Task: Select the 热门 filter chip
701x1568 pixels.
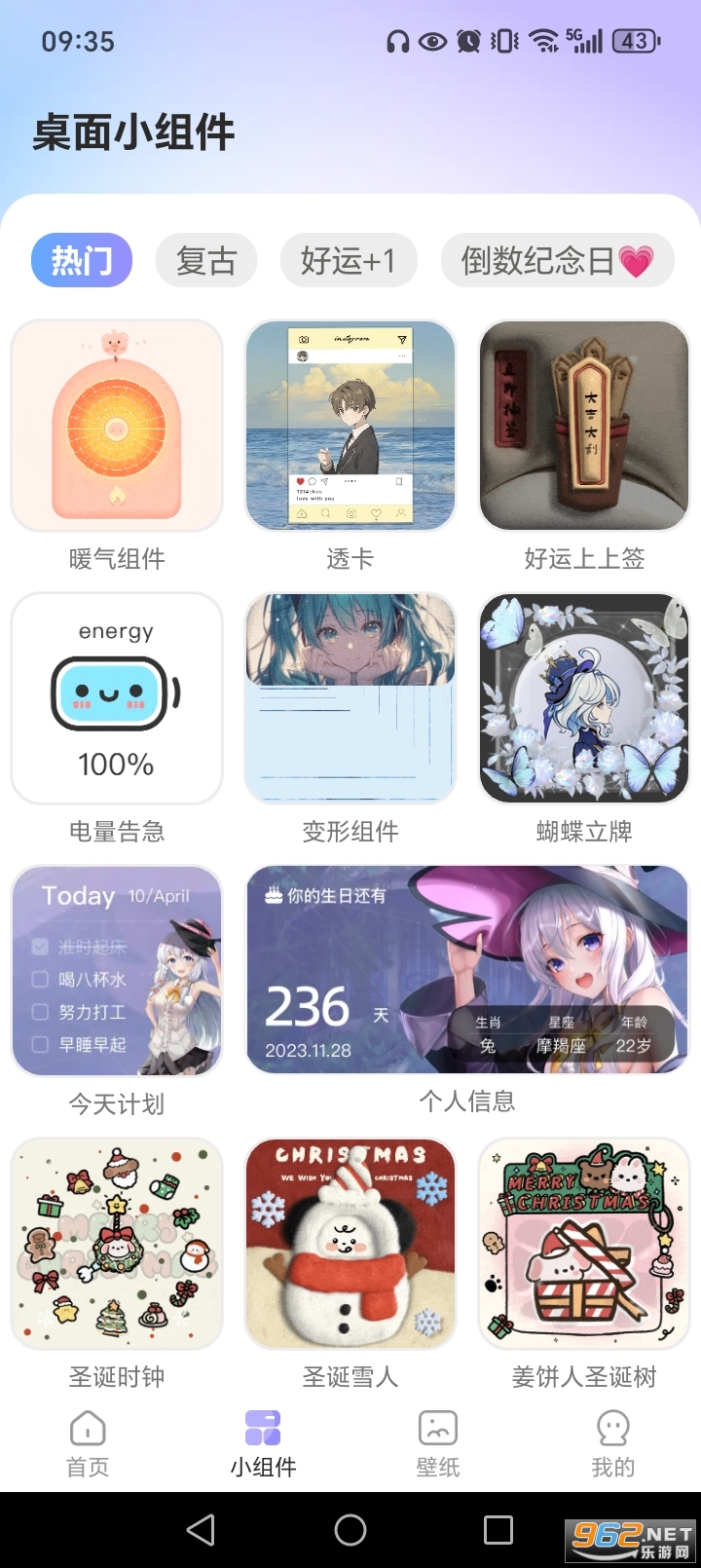Action: point(81,260)
